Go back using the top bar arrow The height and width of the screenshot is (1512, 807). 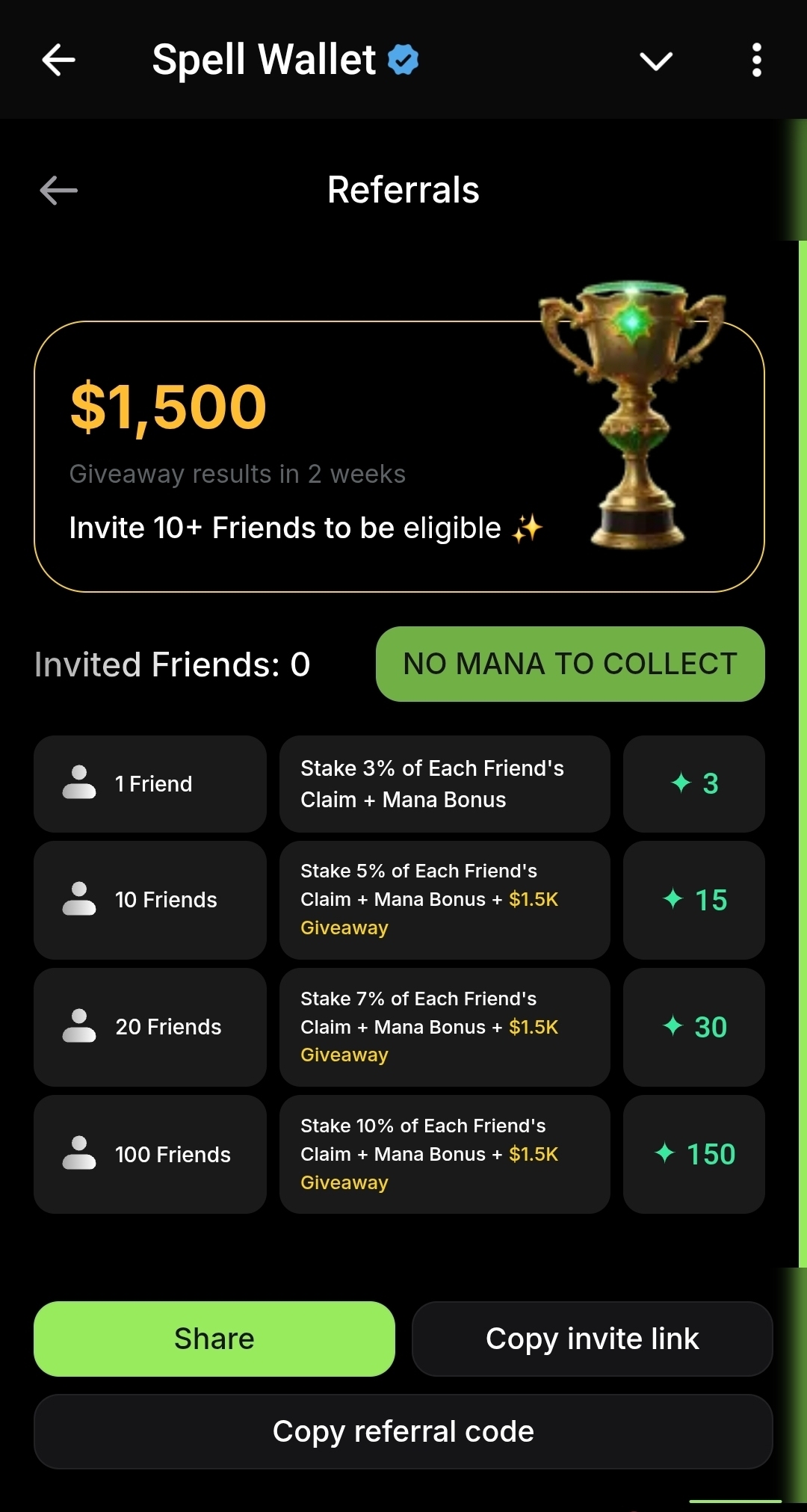[58, 60]
